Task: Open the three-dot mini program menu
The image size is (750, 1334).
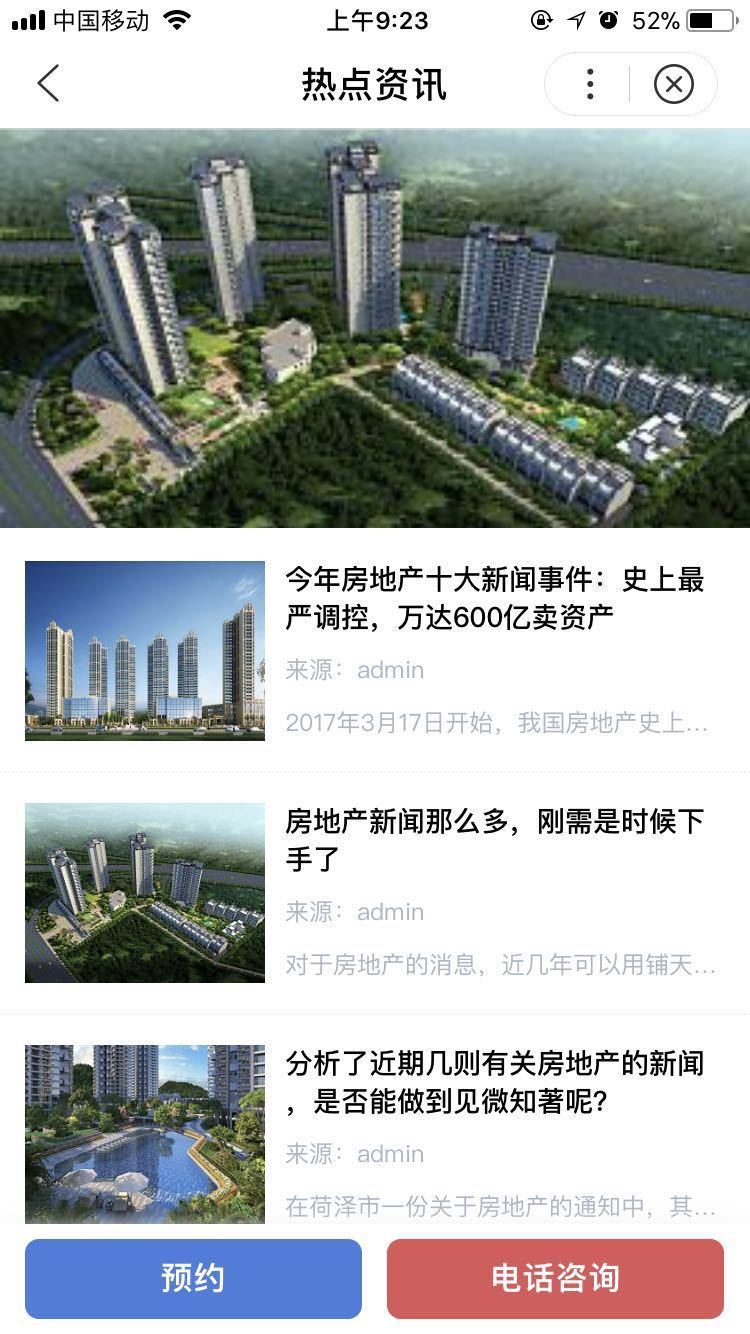Action: coord(590,84)
